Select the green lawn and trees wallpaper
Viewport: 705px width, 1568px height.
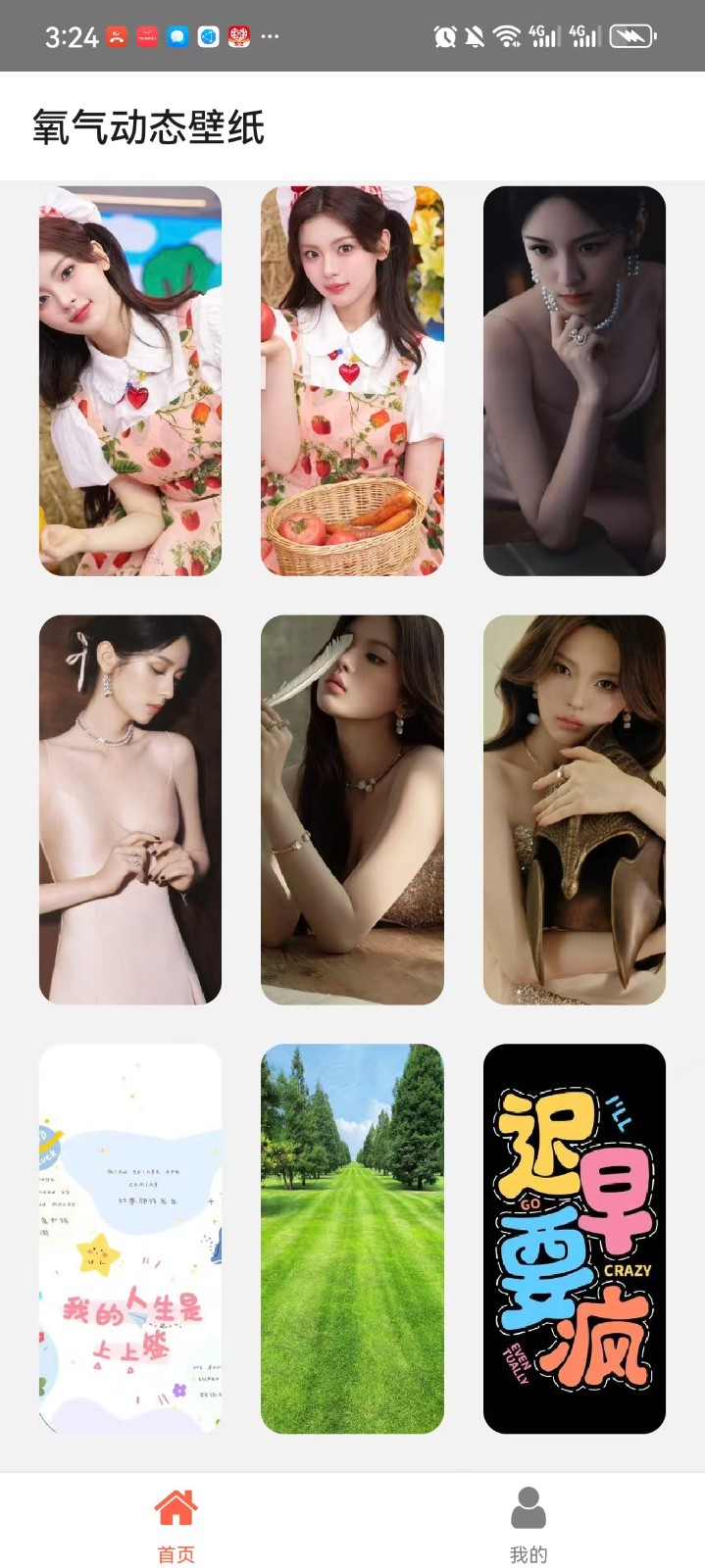(352, 1238)
